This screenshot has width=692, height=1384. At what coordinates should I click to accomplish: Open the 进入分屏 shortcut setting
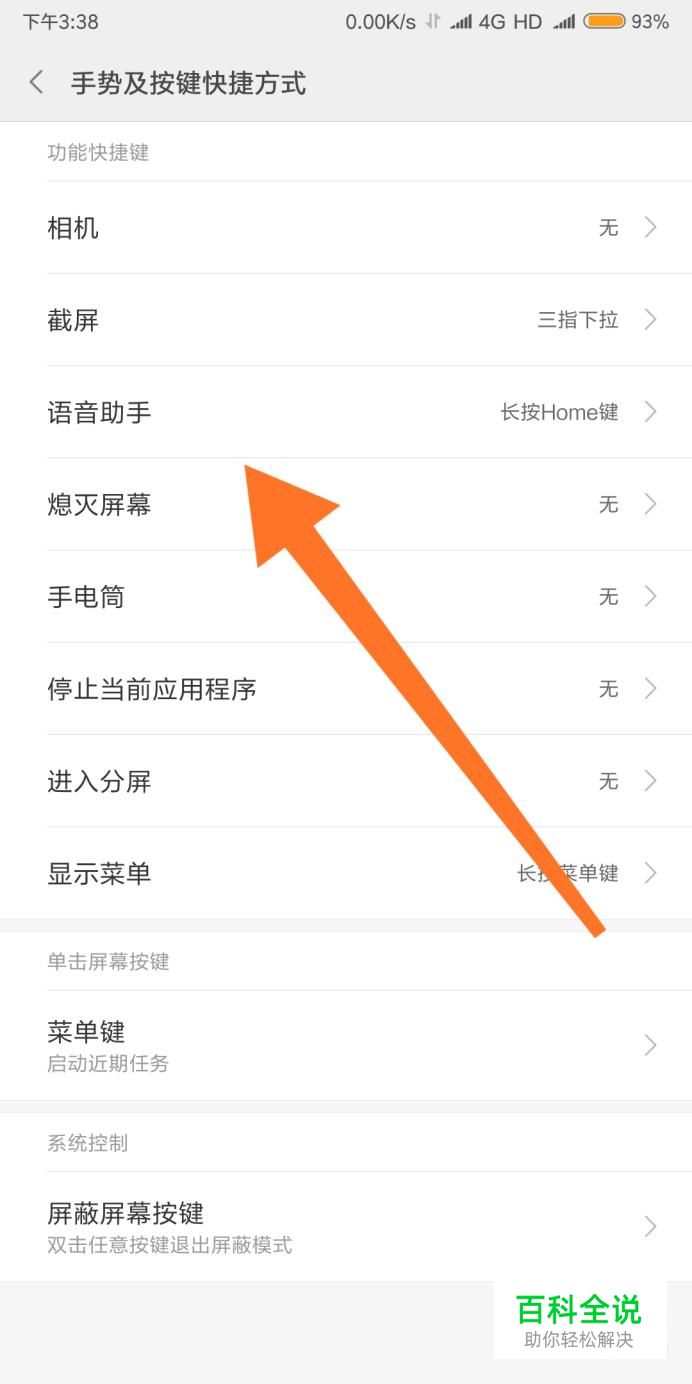(346, 781)
